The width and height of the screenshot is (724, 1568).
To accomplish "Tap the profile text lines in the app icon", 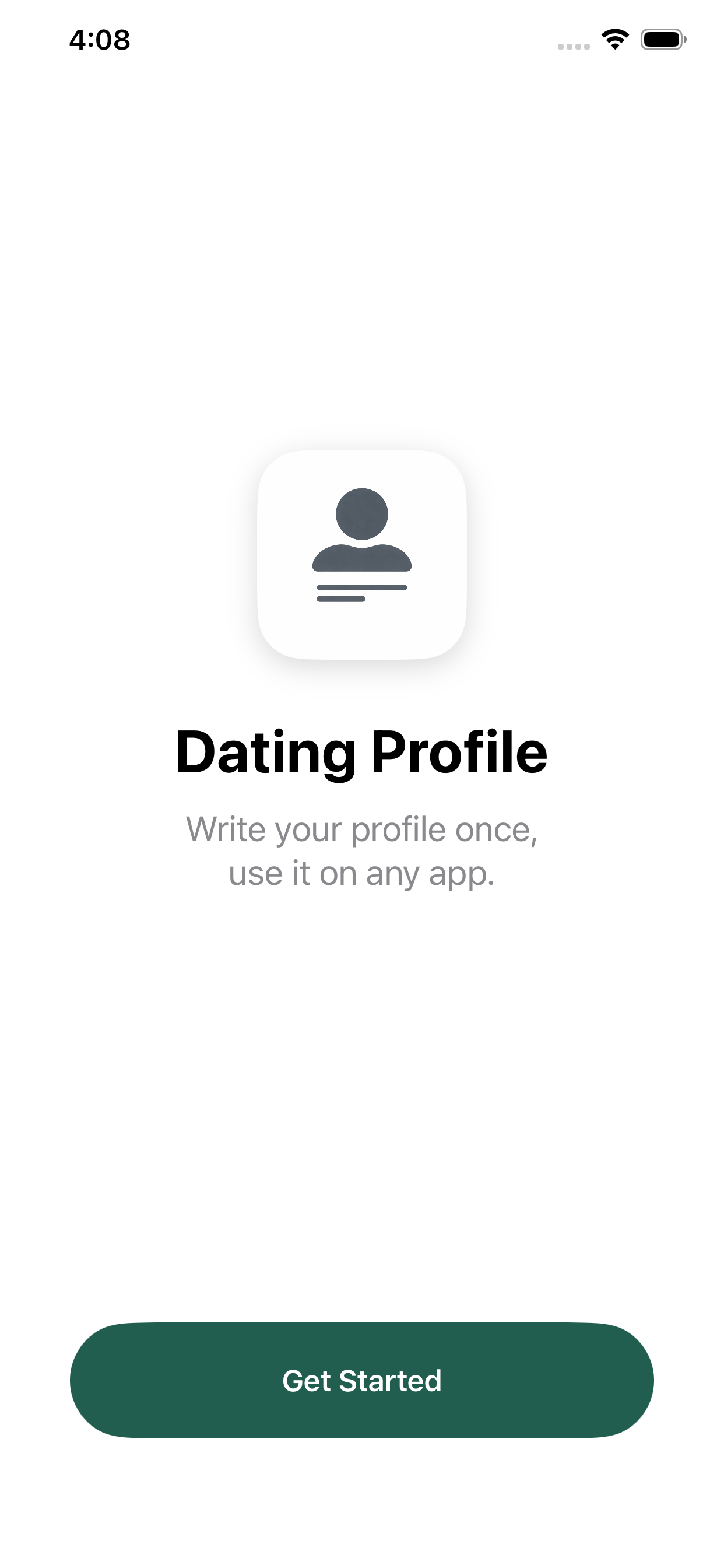I will click(362, 593).
